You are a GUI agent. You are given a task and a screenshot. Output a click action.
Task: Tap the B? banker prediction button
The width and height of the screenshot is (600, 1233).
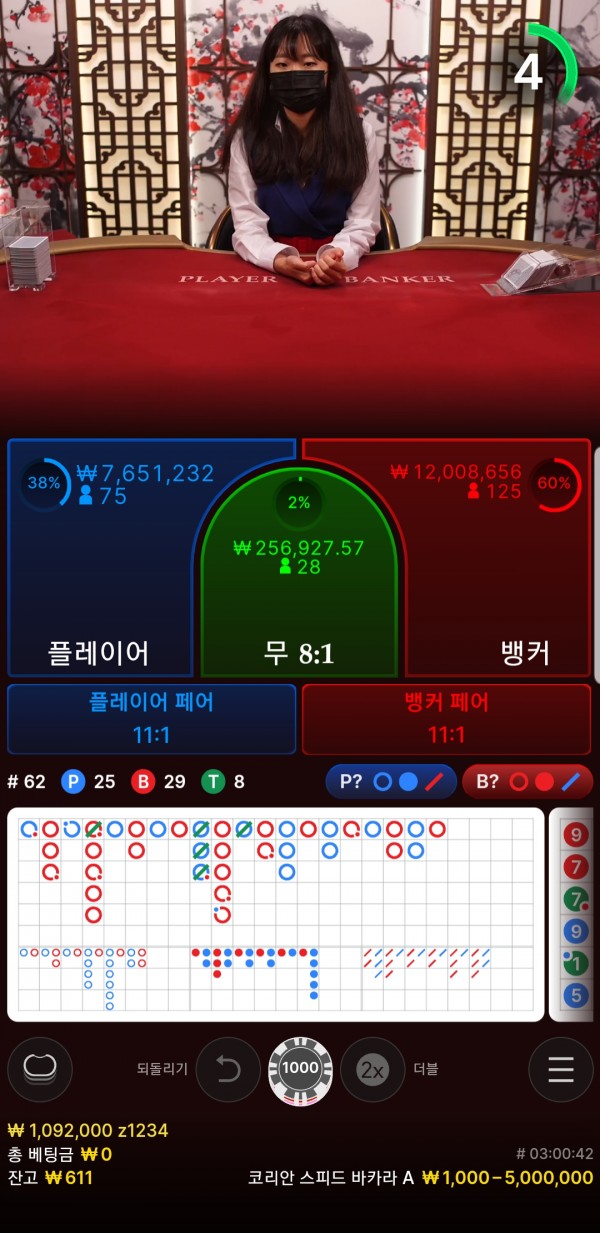coord(527,781)
